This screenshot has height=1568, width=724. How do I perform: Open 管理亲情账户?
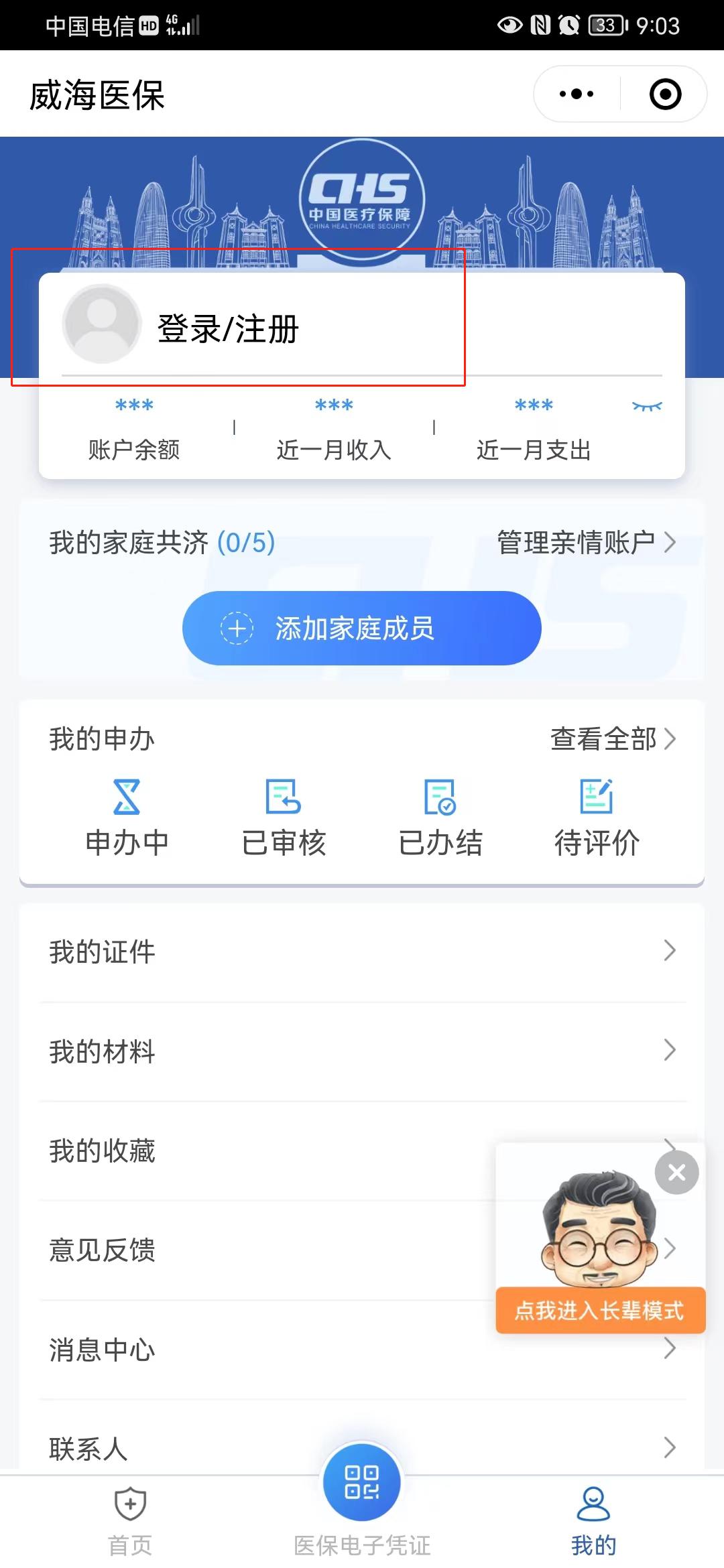pyautogui.click(x=586, y=542)
